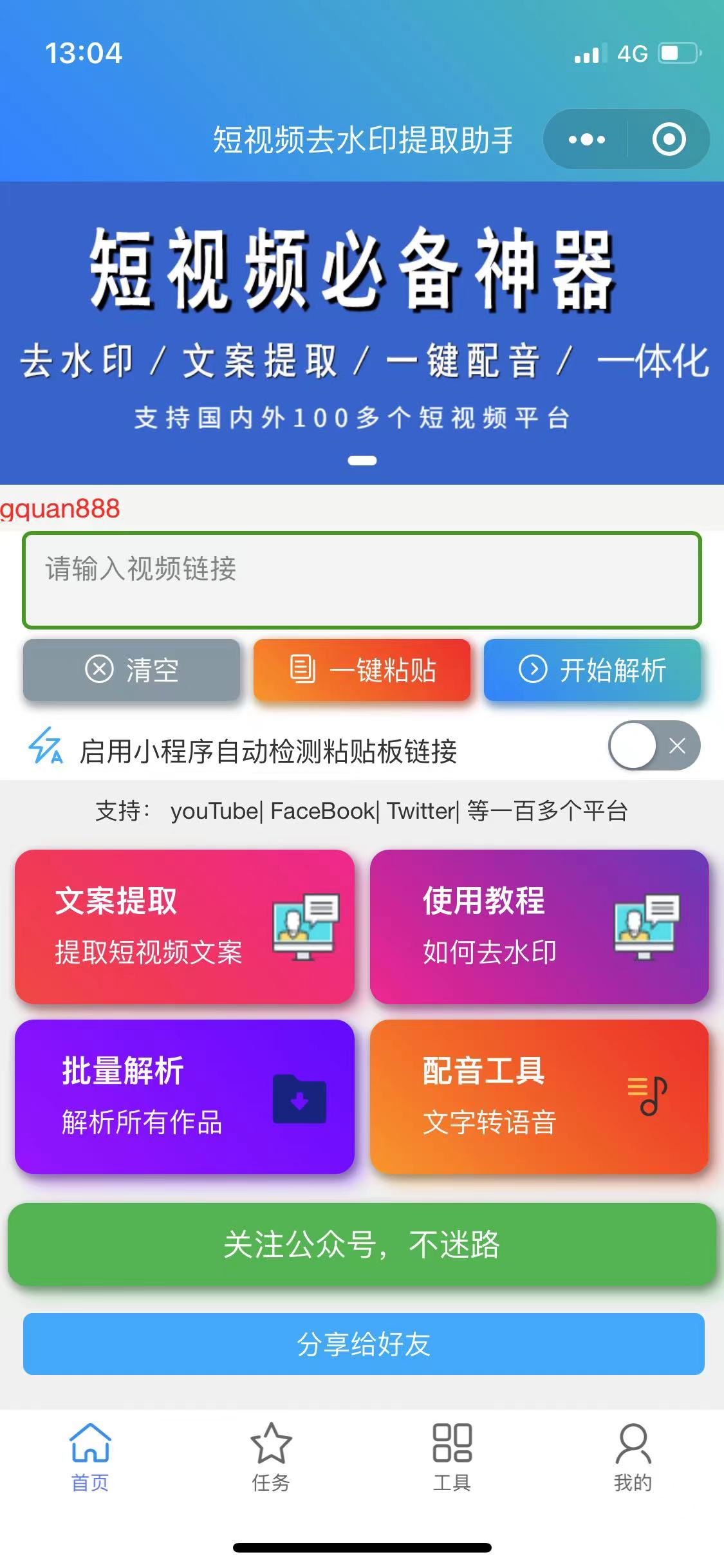The image size is (724, 1568).
Task: Start parsing with 开始解析
Action: [592, 670]
